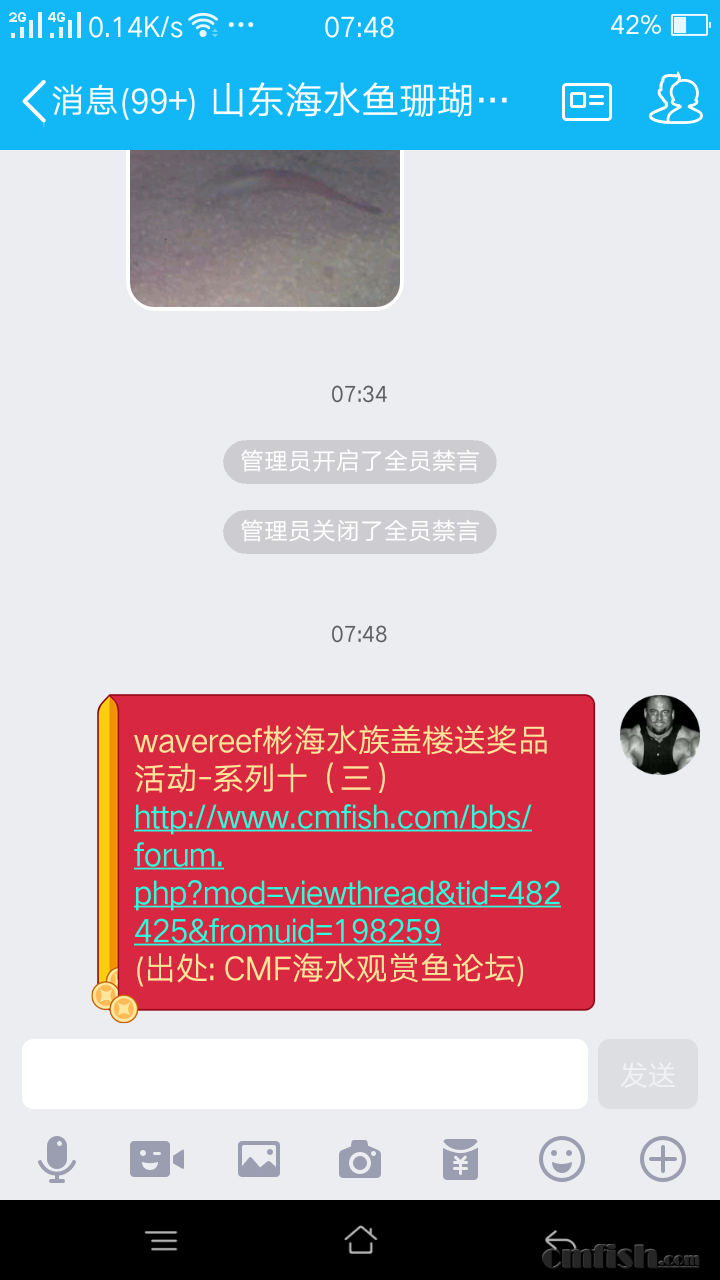Open the emoji picker

pyautogui.click(x=562, y=1160)
